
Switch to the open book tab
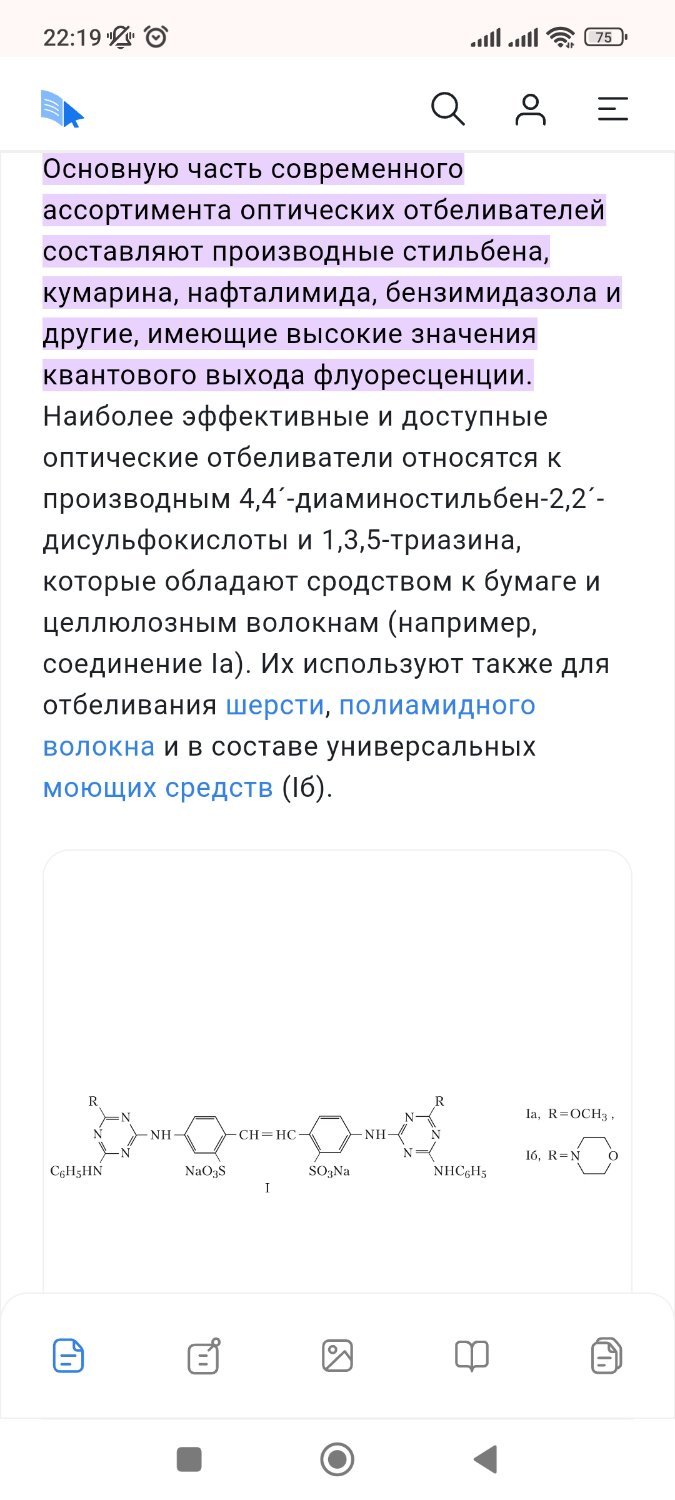(472, 1356)
